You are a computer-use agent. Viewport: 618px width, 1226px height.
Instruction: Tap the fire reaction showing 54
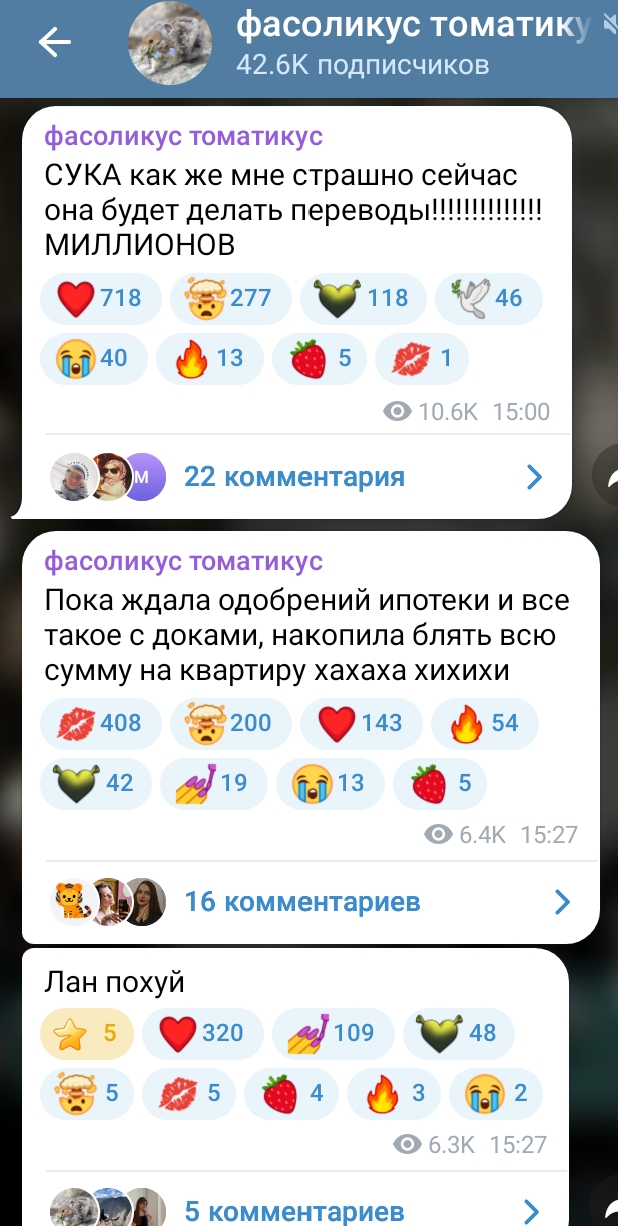[486, 722]
